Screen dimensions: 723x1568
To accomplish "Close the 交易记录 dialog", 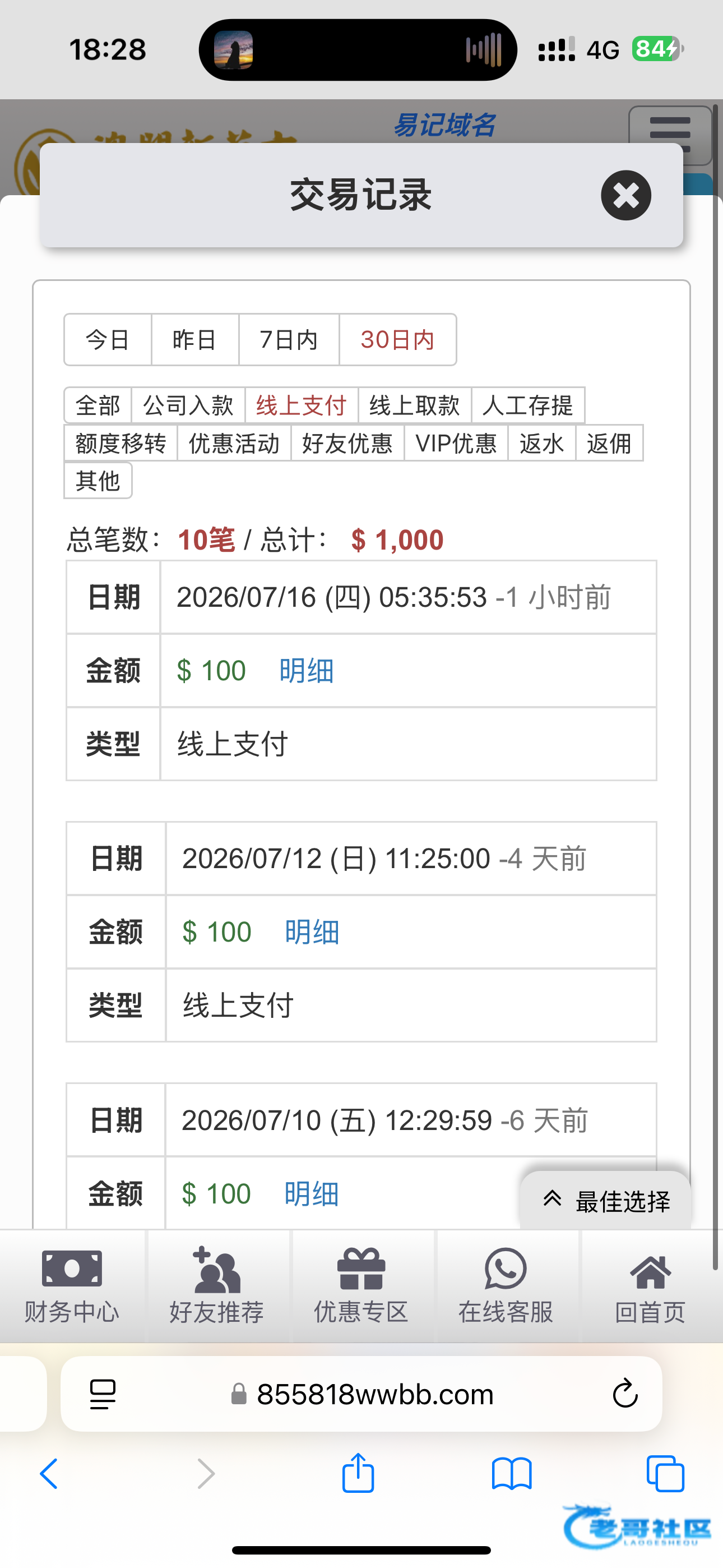I will pyautogui.click(x=625, y=195).
